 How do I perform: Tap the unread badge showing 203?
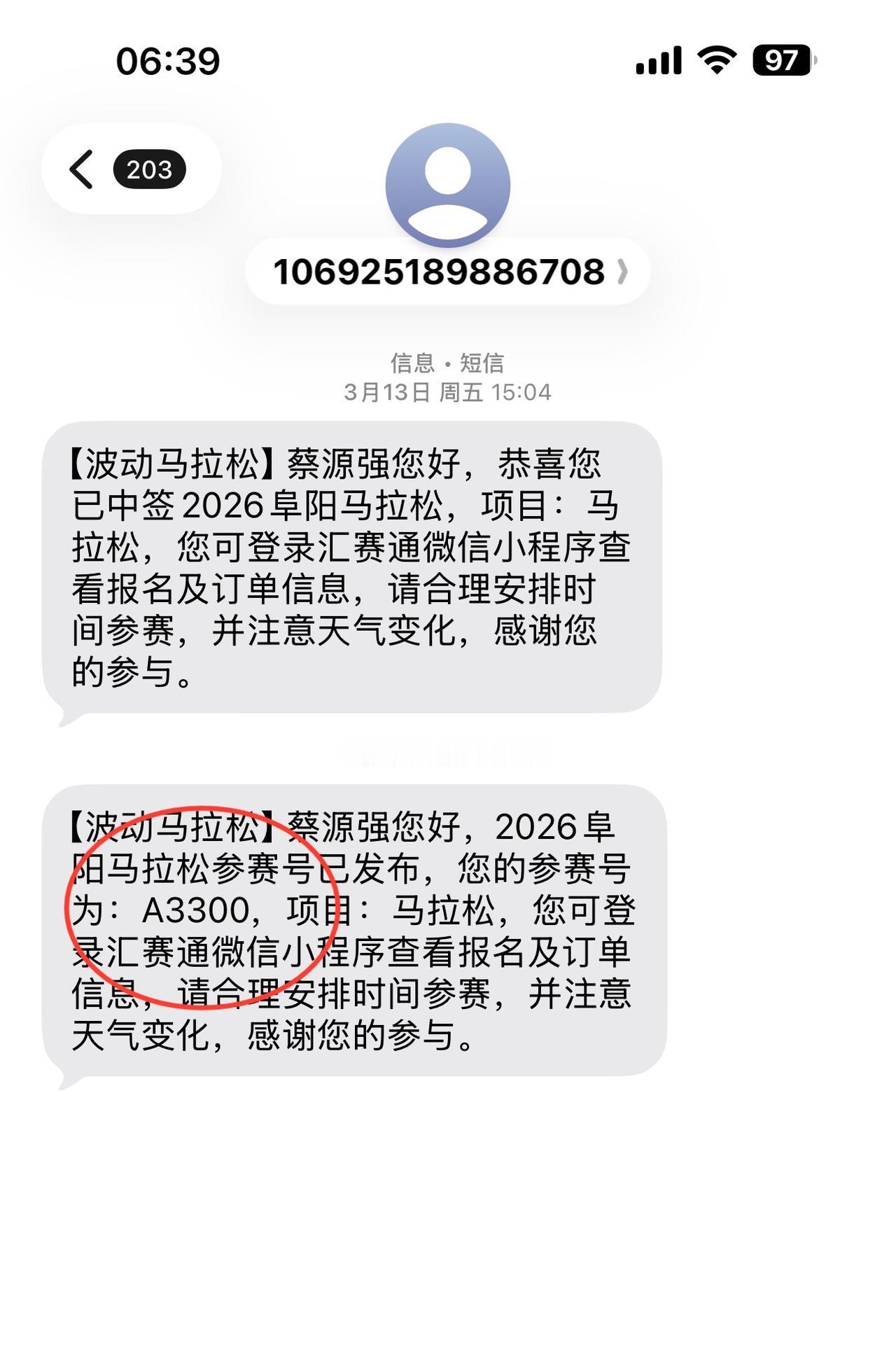tap(148, 170)
